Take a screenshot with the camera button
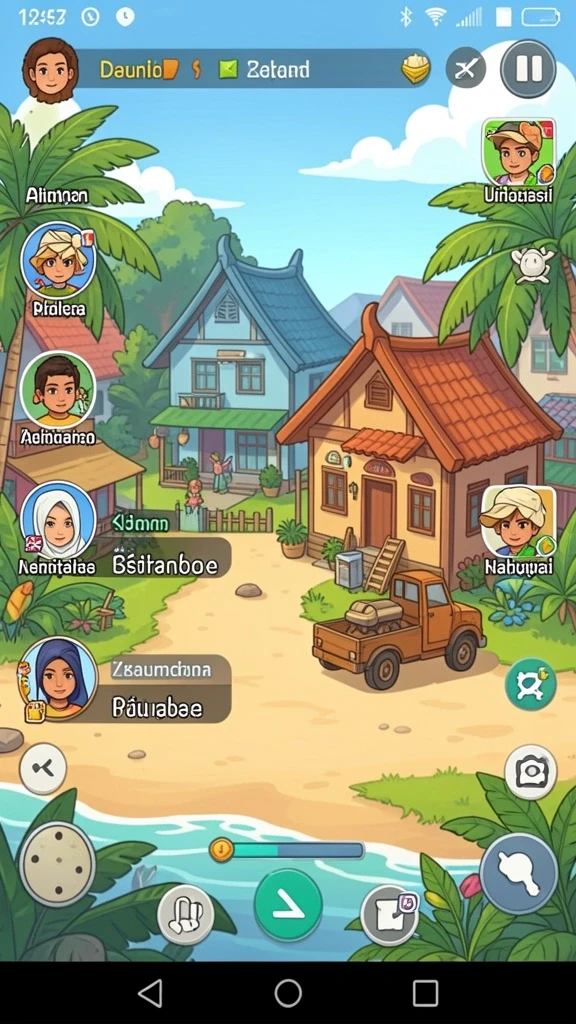Screen dimensions: 576x1024 (531, 773)
